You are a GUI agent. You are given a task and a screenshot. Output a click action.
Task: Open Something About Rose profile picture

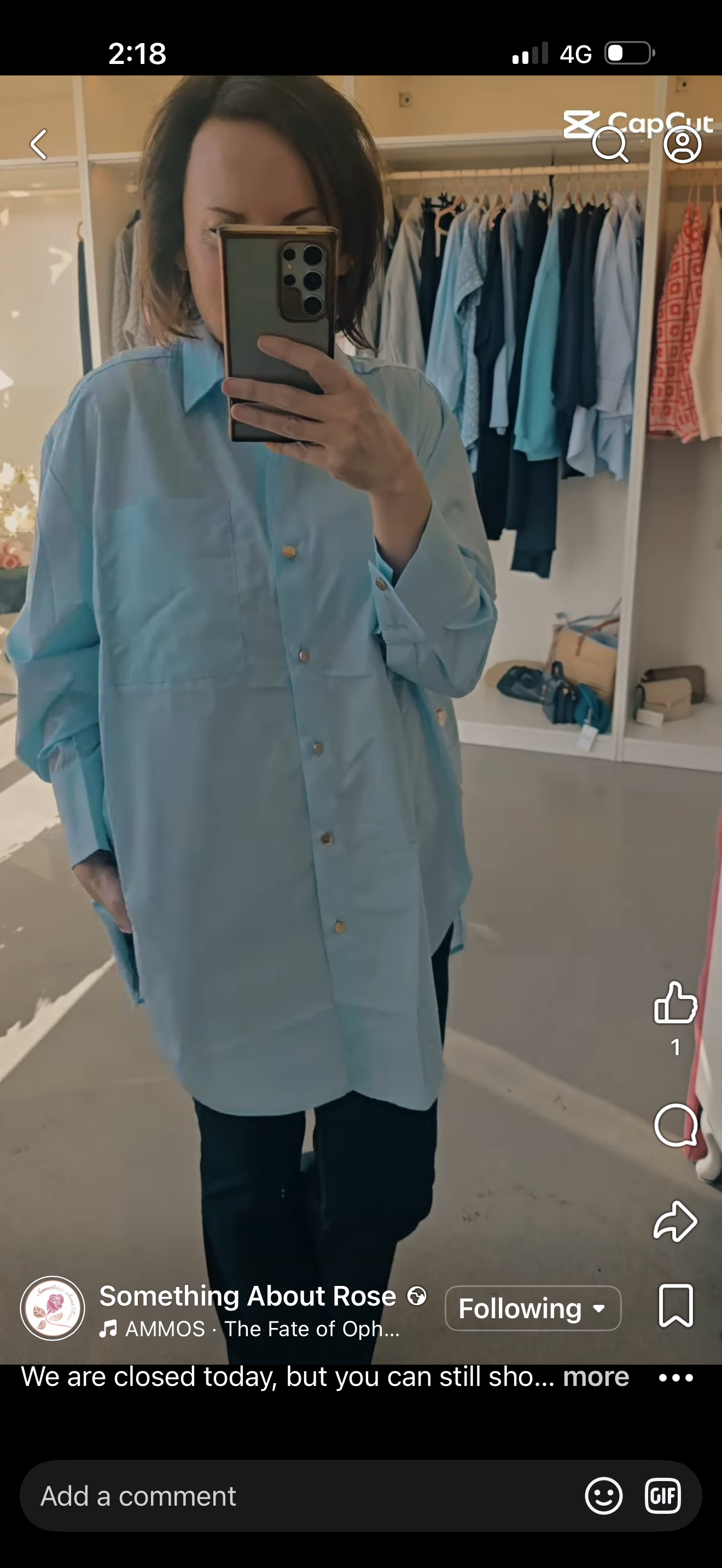coord(53,1308)
